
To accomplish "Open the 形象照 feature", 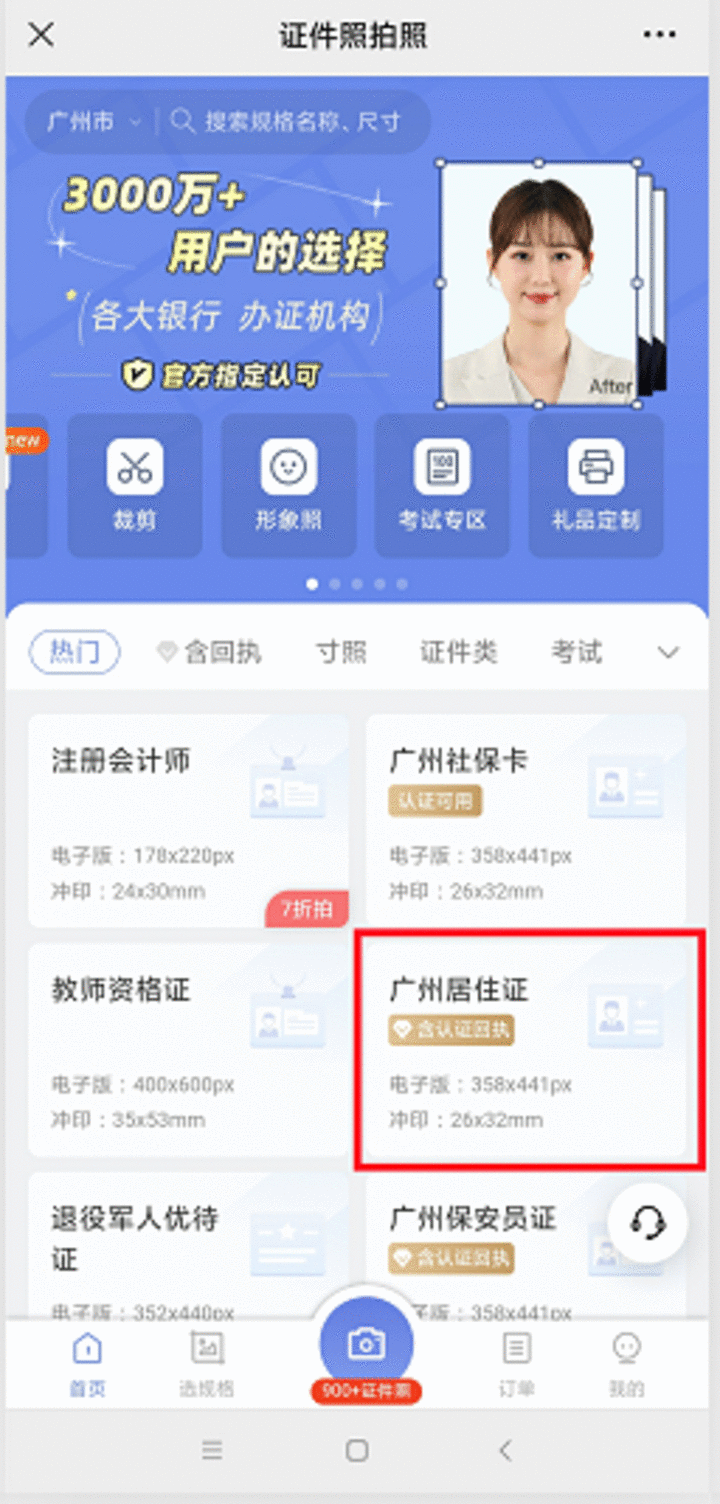I will click(x=289, y=485).
